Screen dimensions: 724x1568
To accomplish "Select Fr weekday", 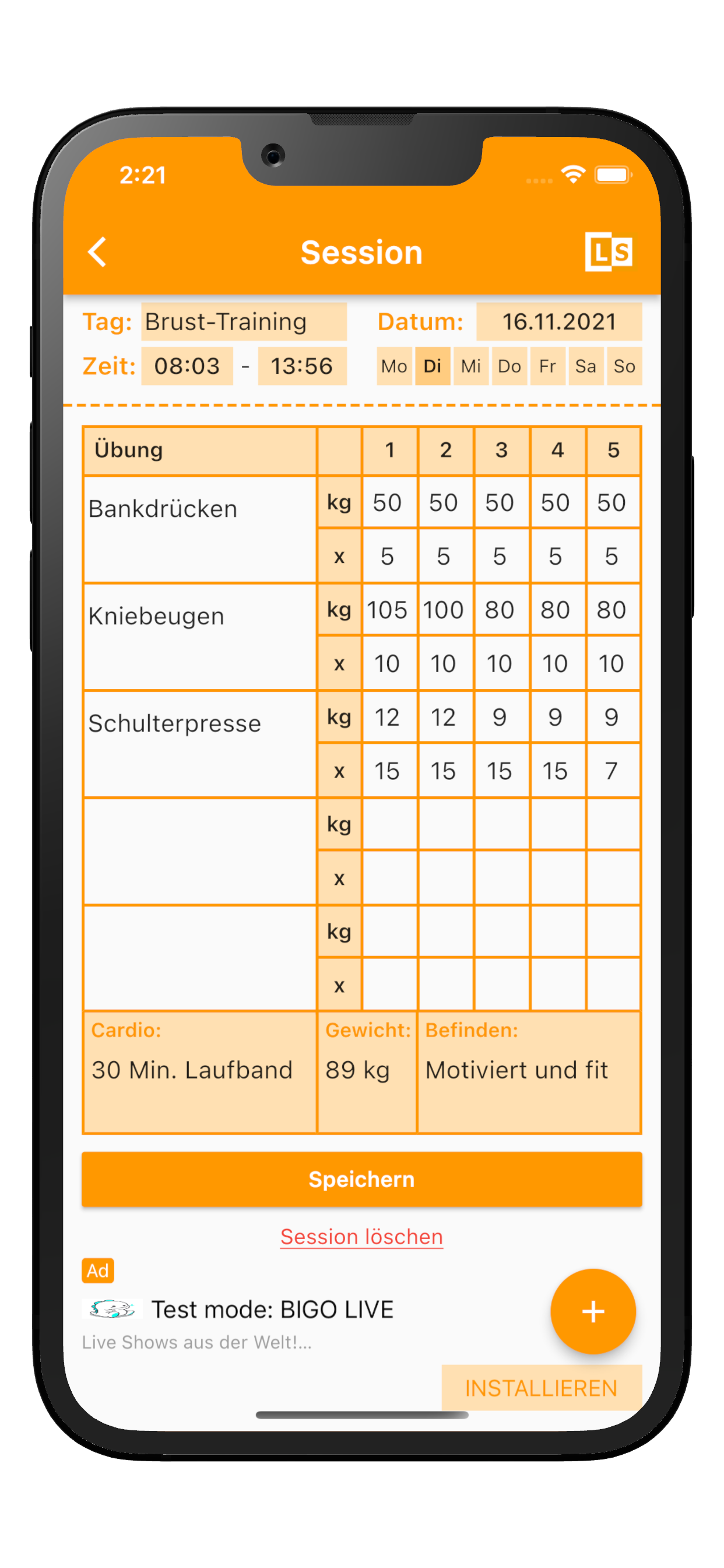I will click(547, 366).
